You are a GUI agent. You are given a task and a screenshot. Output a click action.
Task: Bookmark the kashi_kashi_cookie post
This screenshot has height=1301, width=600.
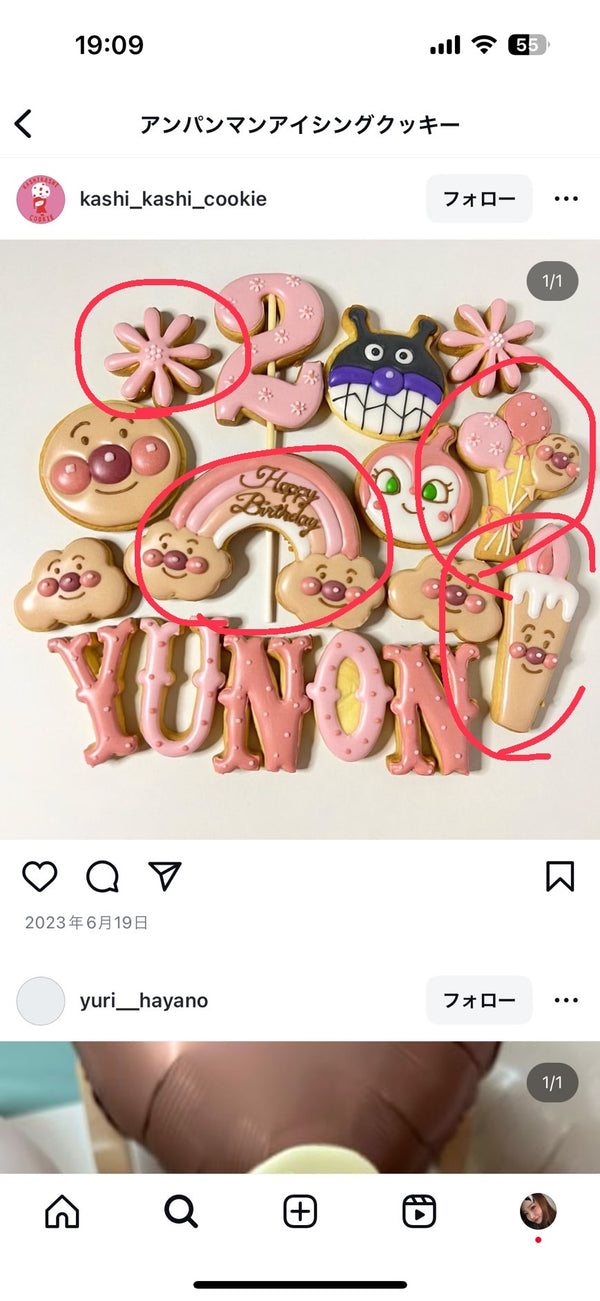pos(560,876)
